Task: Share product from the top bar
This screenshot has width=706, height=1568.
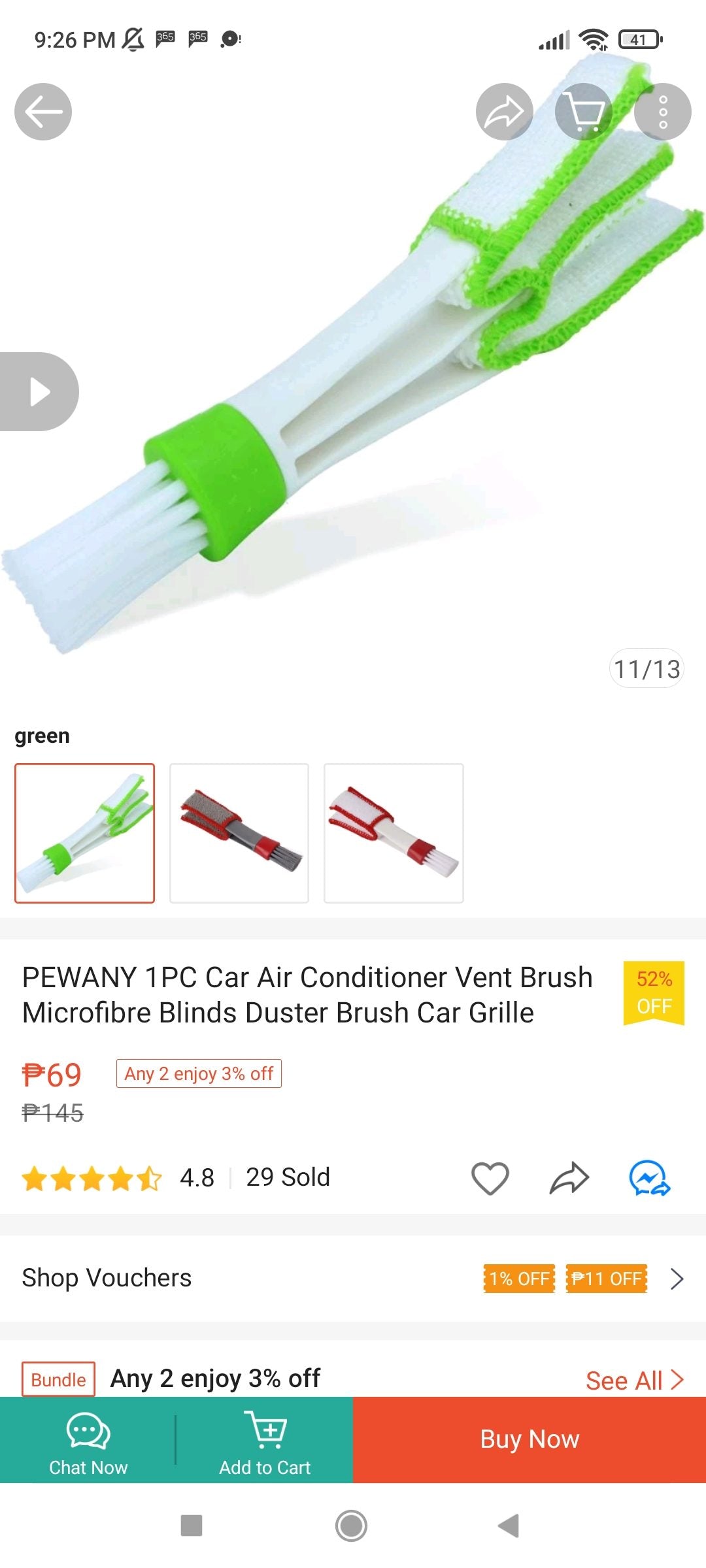Action: coord(504,112)
